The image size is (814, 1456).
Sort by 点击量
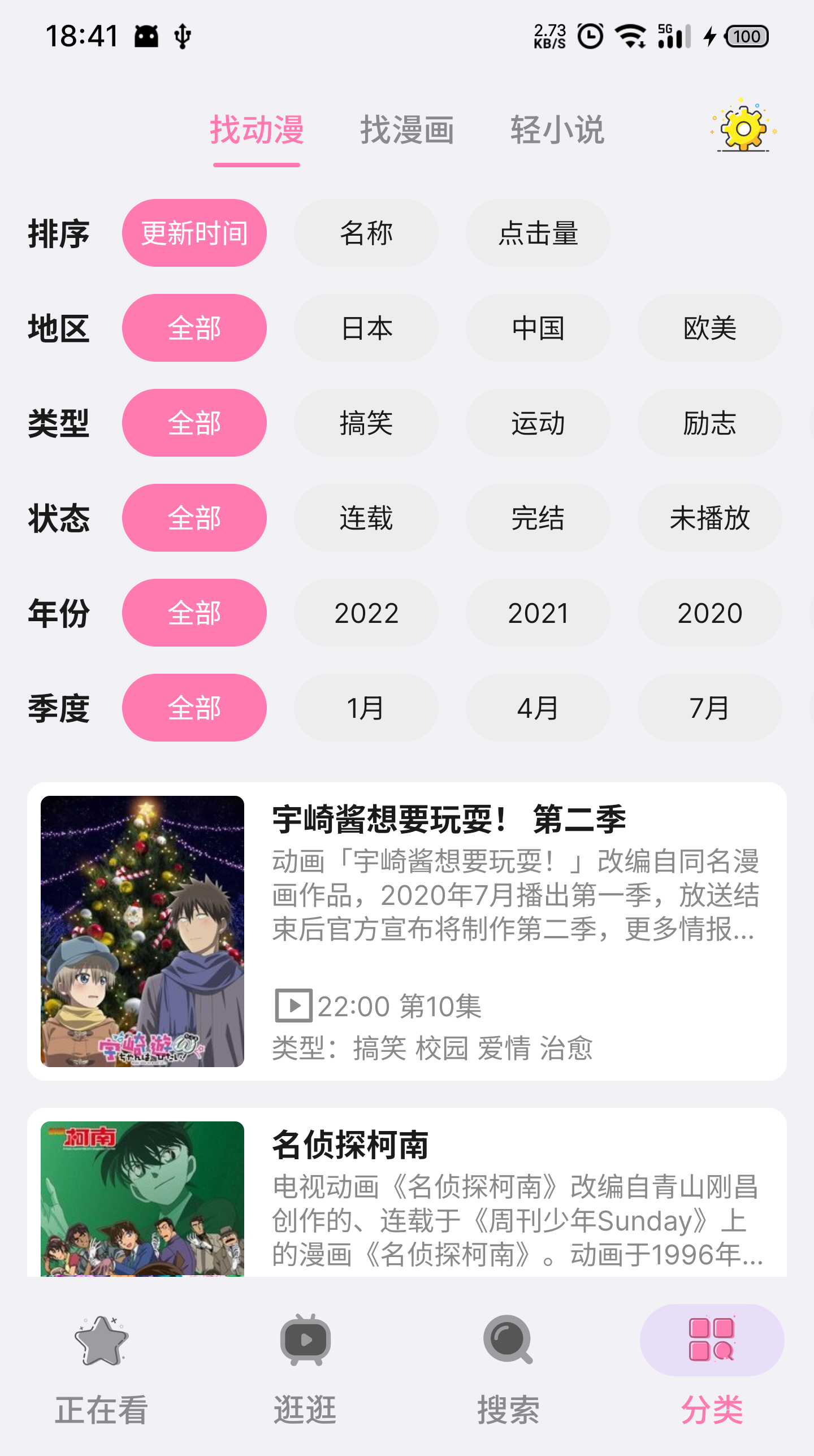(538, 233)
